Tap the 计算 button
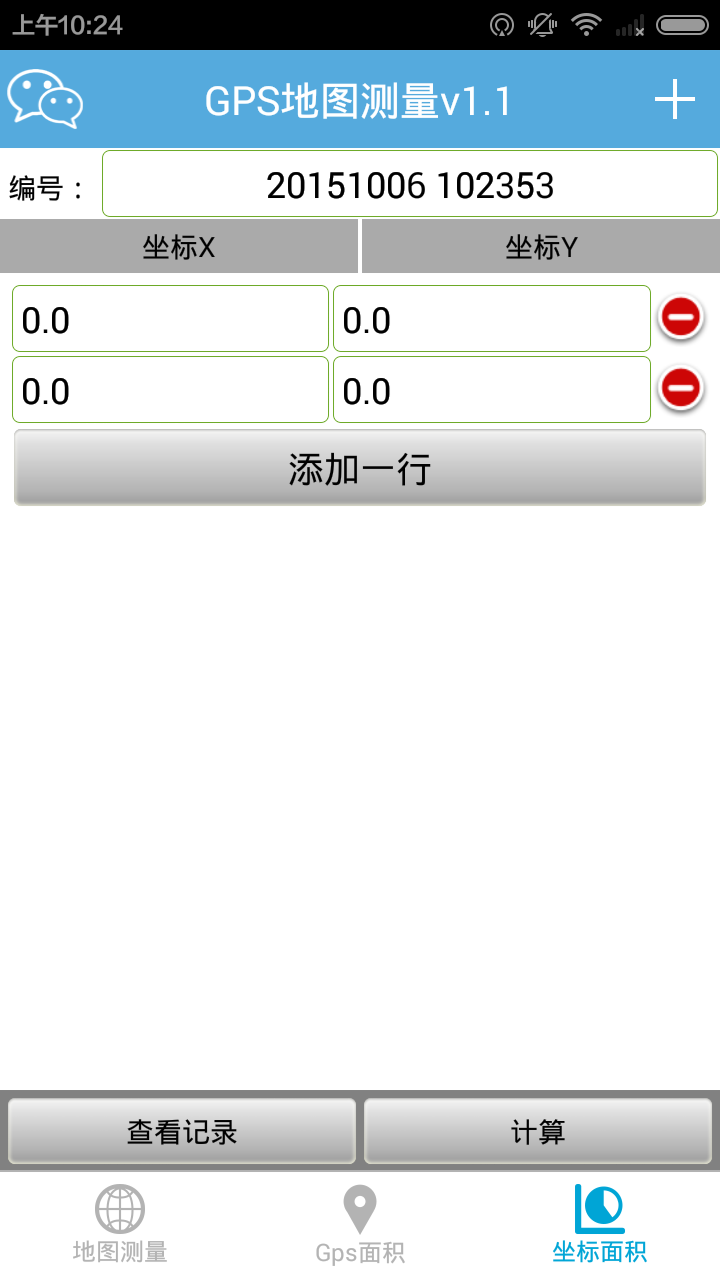 (538, 1131)
